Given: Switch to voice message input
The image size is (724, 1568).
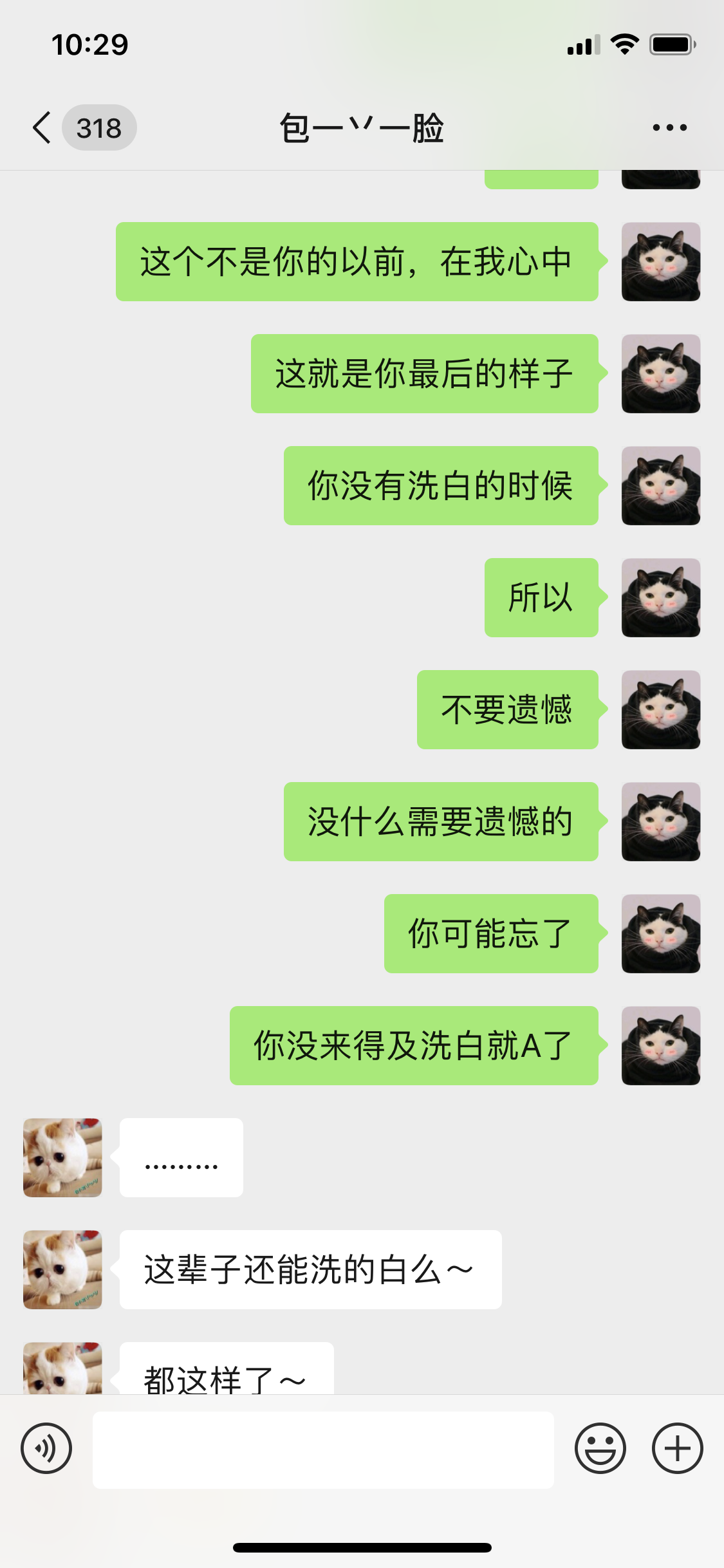Looking at the screenshot, I should click(46, 1449).
